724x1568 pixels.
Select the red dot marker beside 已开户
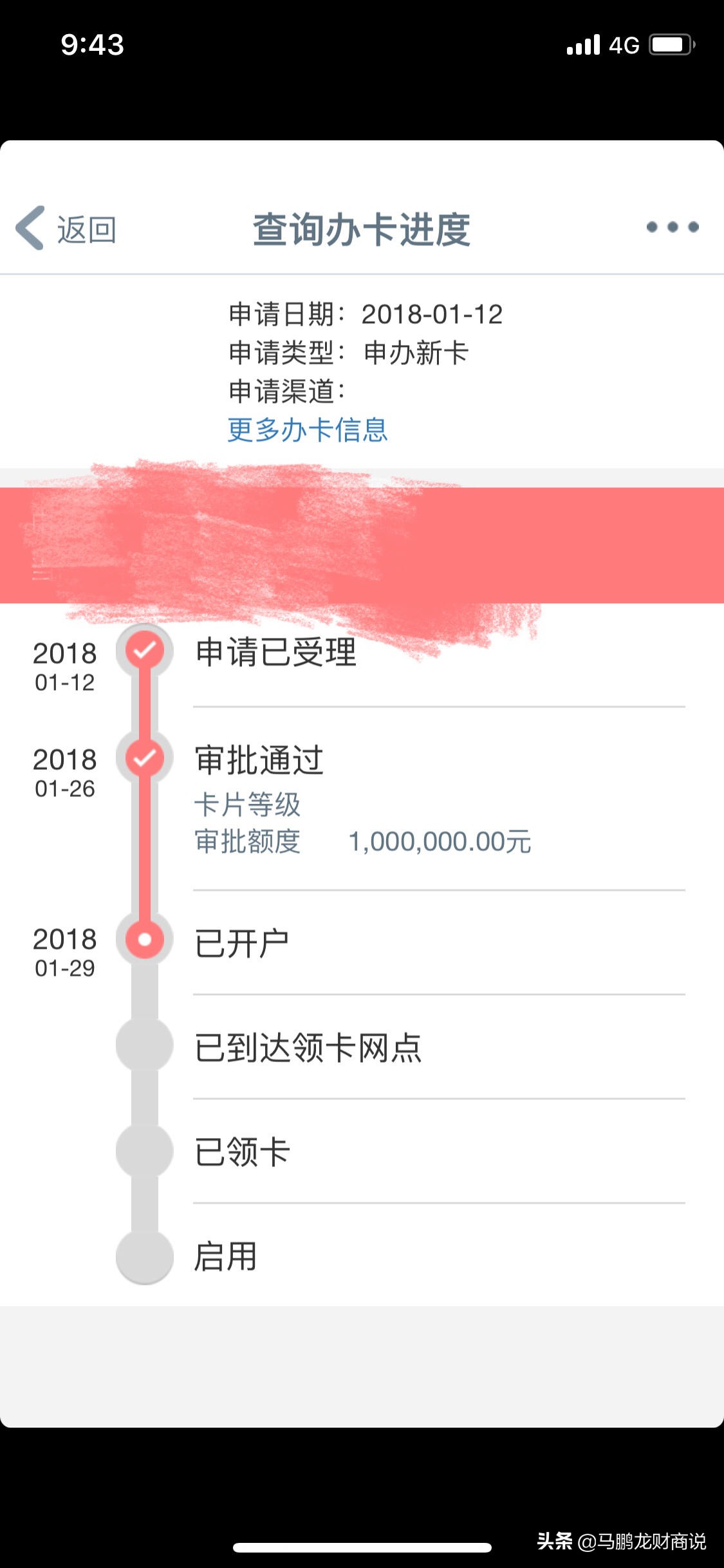coord(144,940)
